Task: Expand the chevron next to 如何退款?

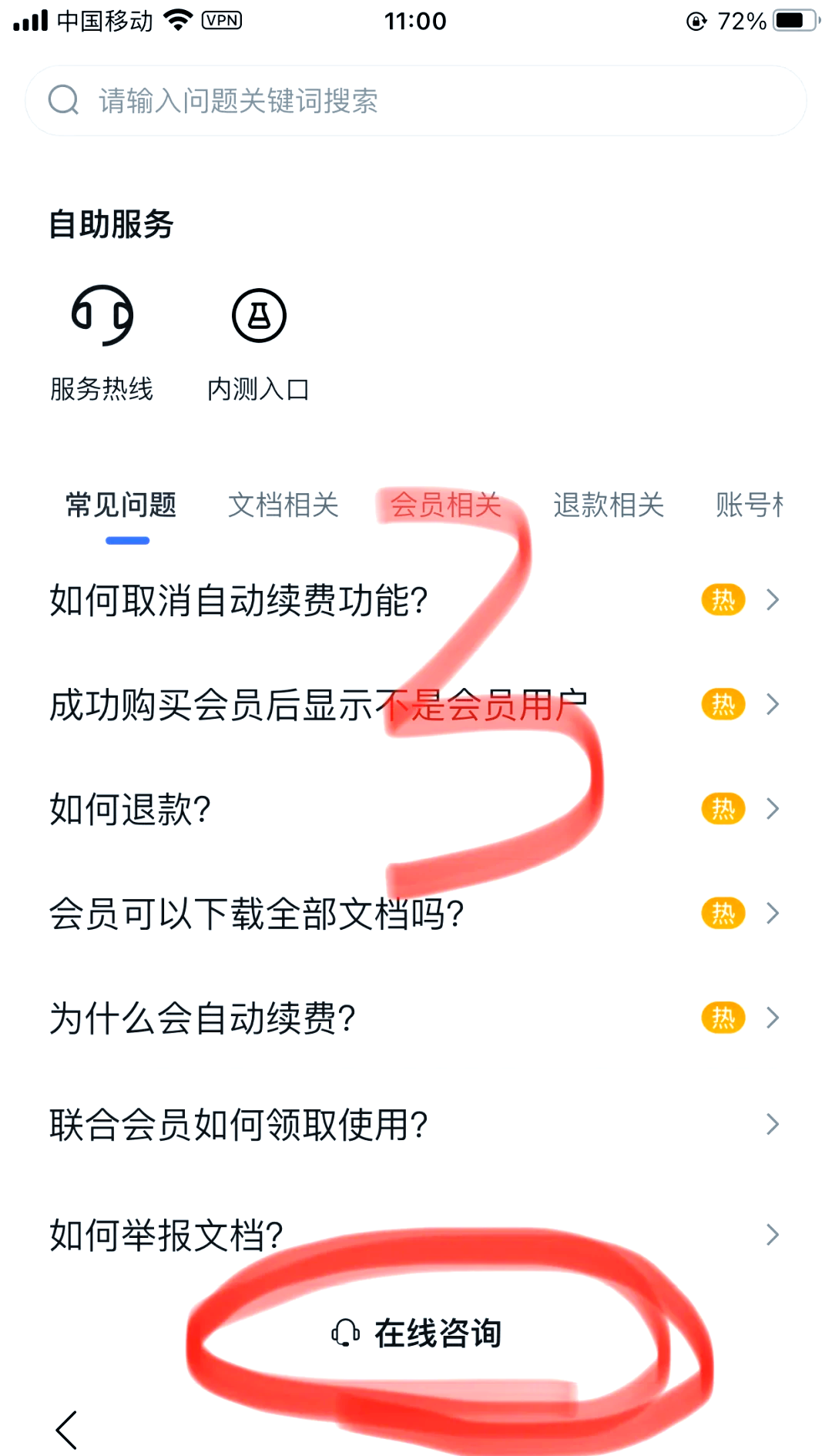Action: point(773,808)
